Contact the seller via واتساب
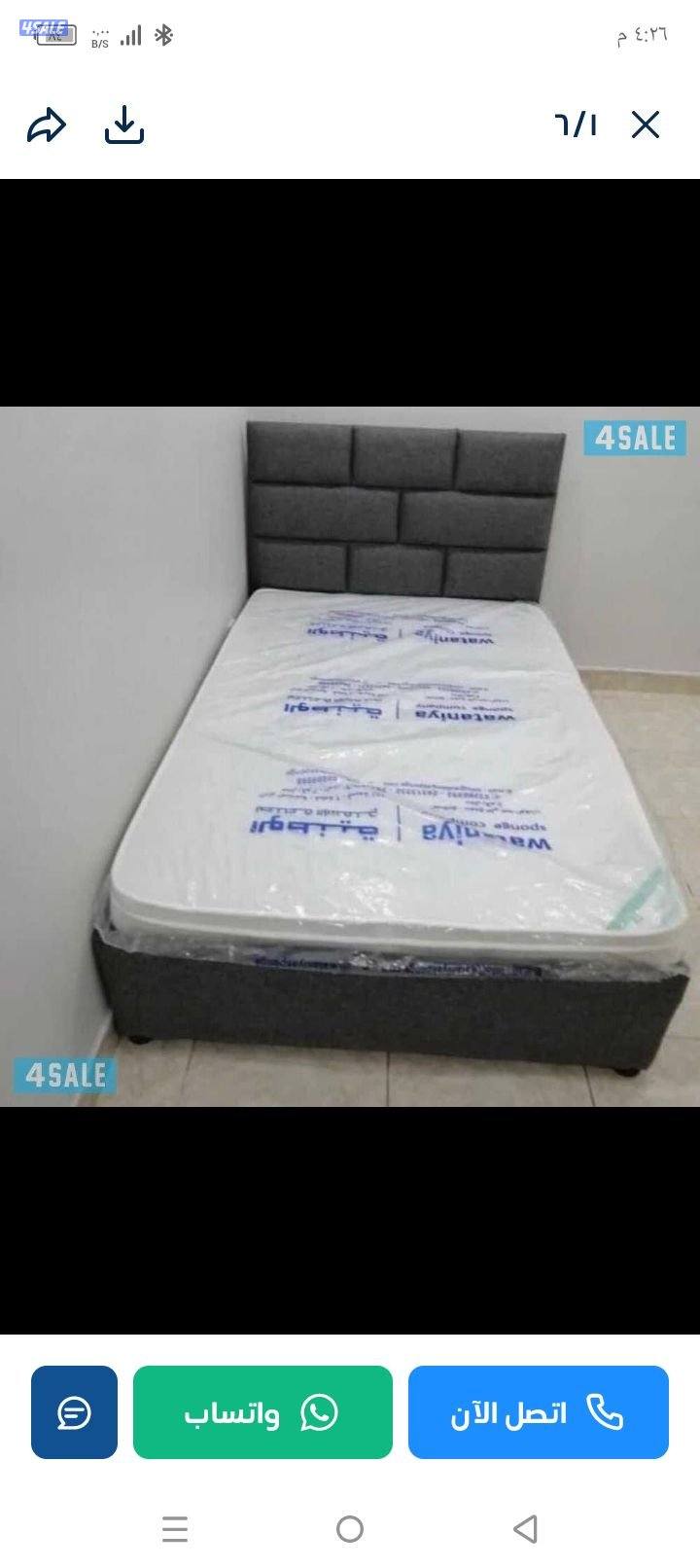This screenshot has width=700, height=1568. point(262,1412)
